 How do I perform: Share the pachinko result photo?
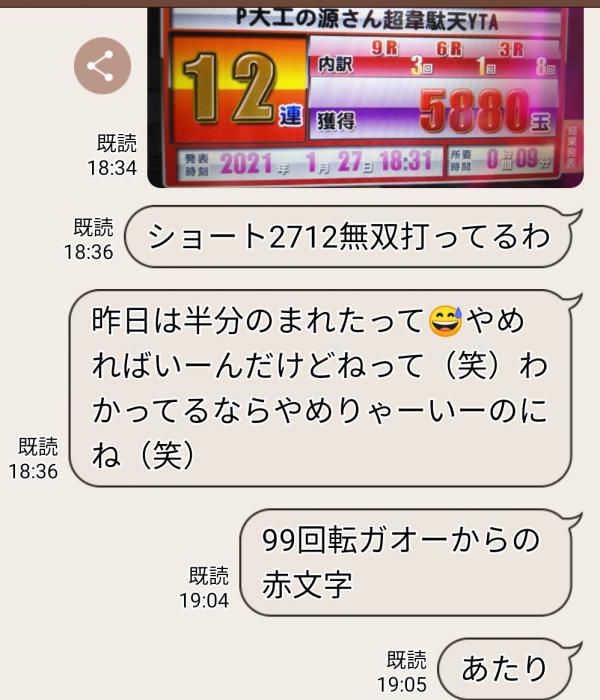(102, 67)
